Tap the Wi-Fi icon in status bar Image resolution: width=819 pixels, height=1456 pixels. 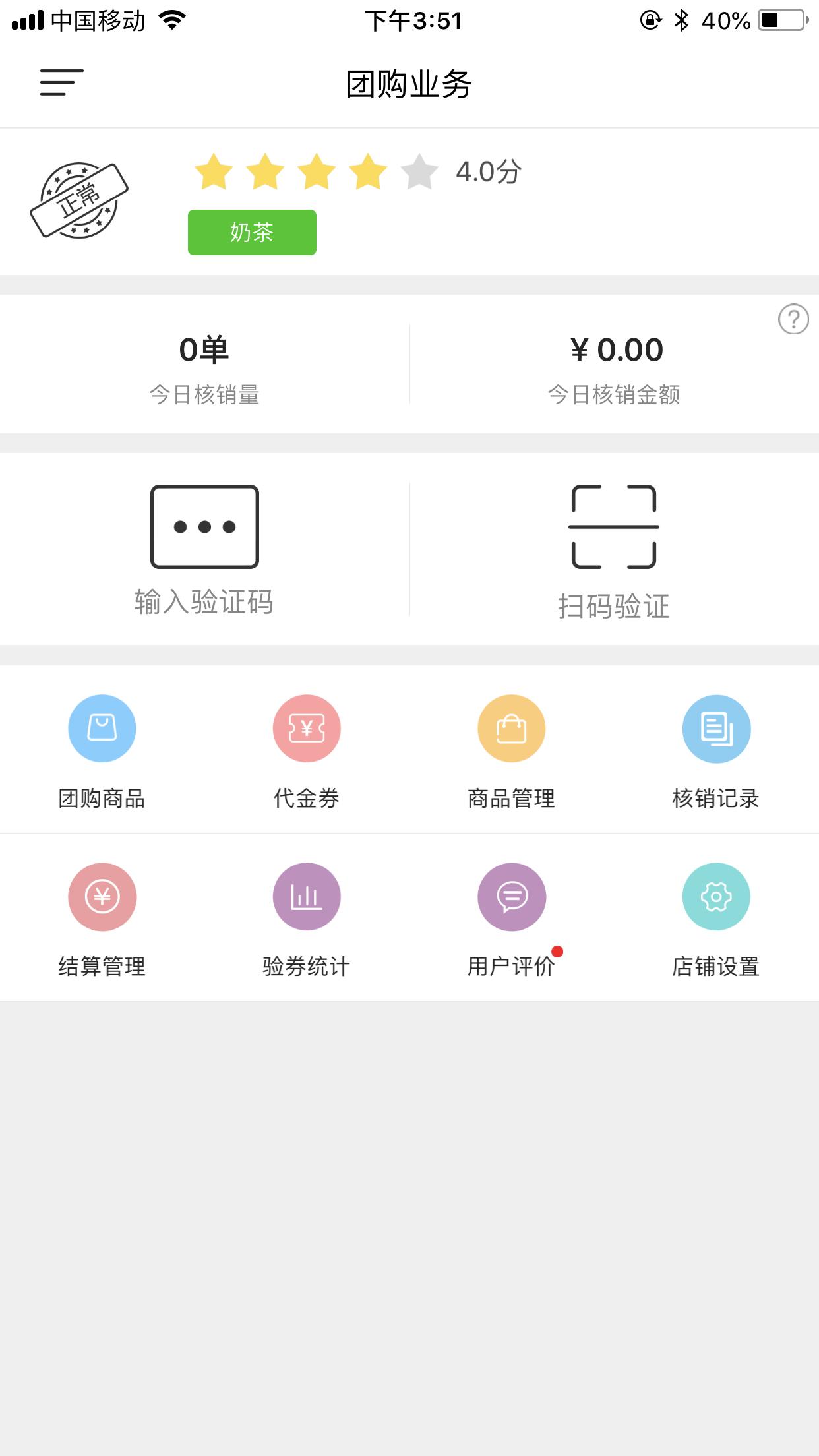coord(171,20)
